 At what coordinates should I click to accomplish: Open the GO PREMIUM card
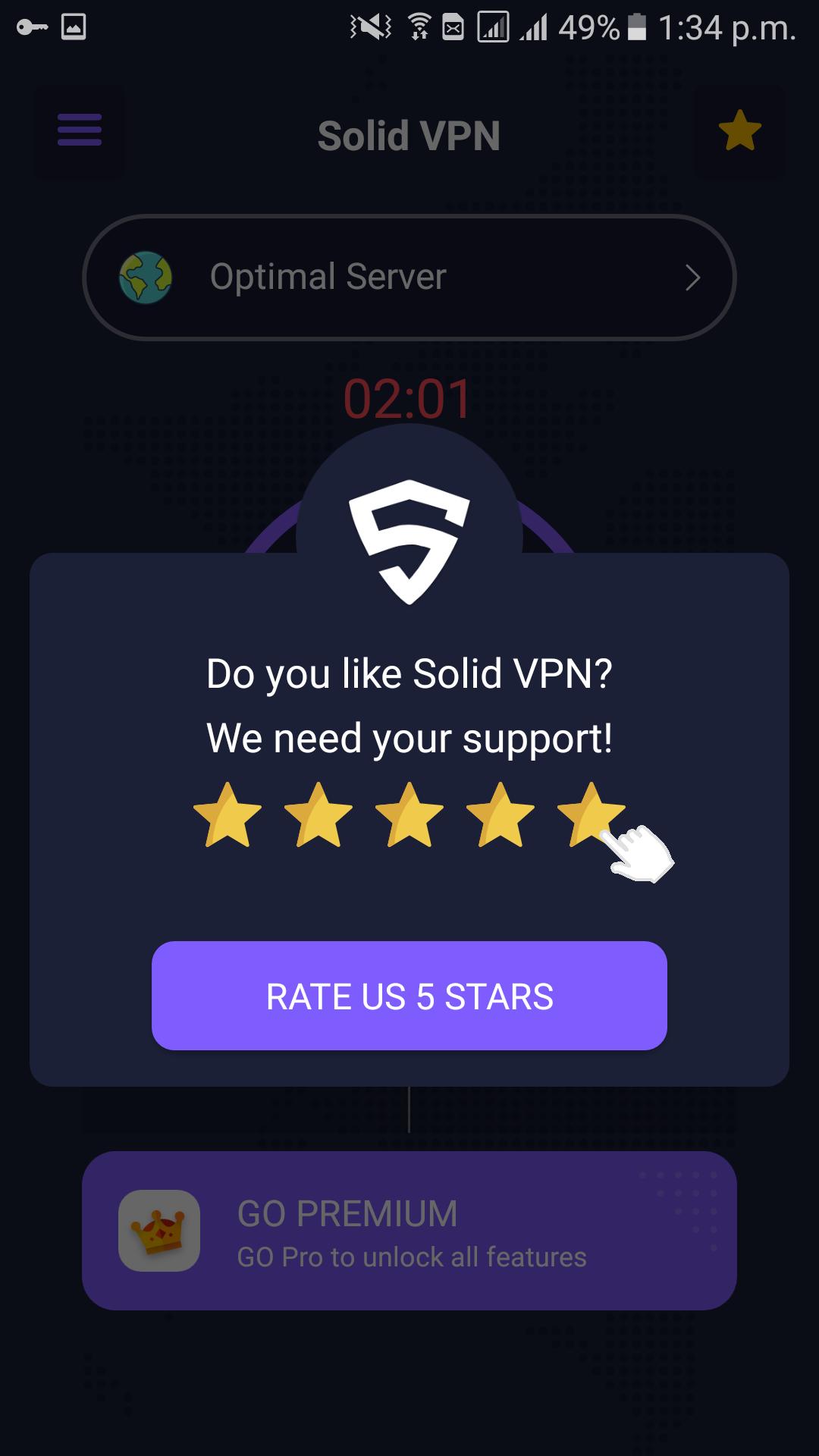pos(409,1230)
